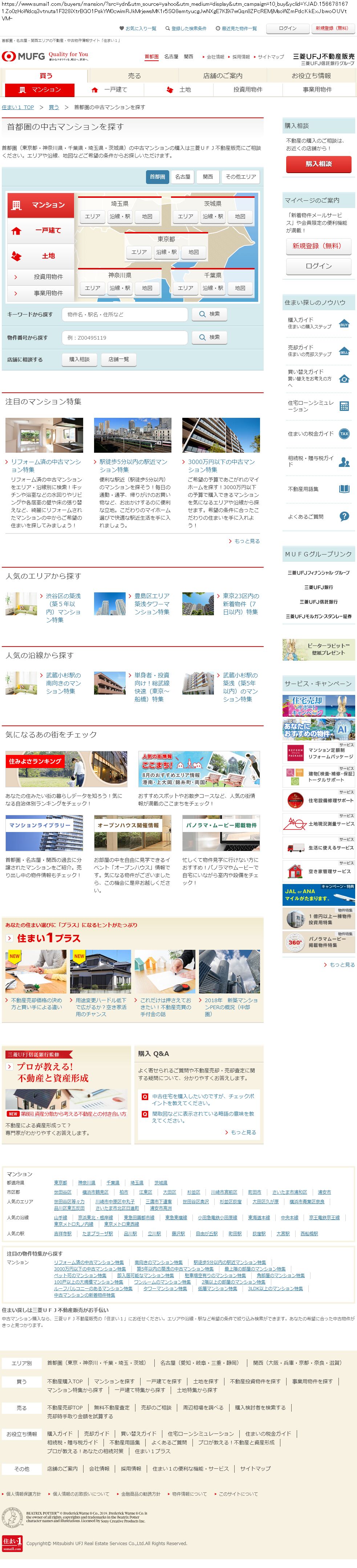Open 店舗一覧 button
Screen dimensions: 357x1568
click(x=118, y=359)
